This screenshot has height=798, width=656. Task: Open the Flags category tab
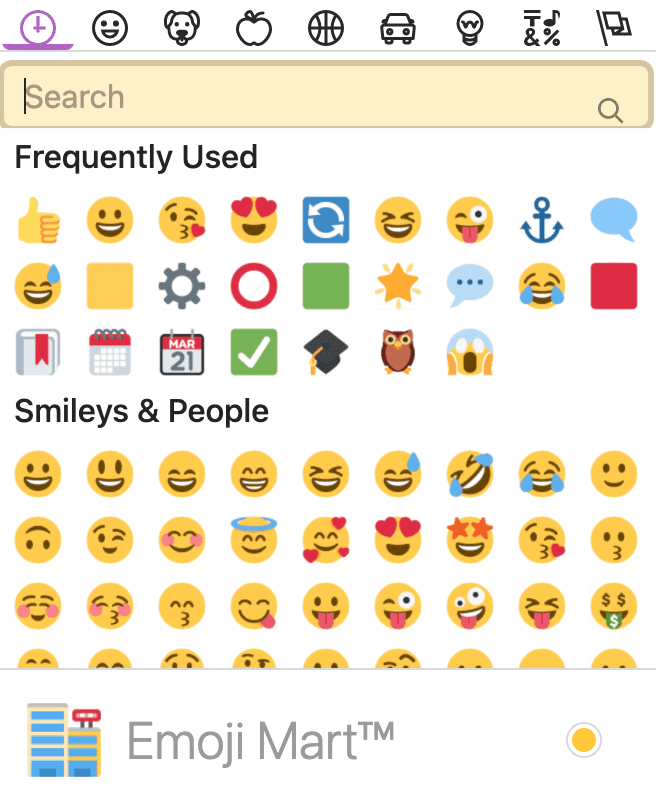pyautogui.click(x=614, y=27)
